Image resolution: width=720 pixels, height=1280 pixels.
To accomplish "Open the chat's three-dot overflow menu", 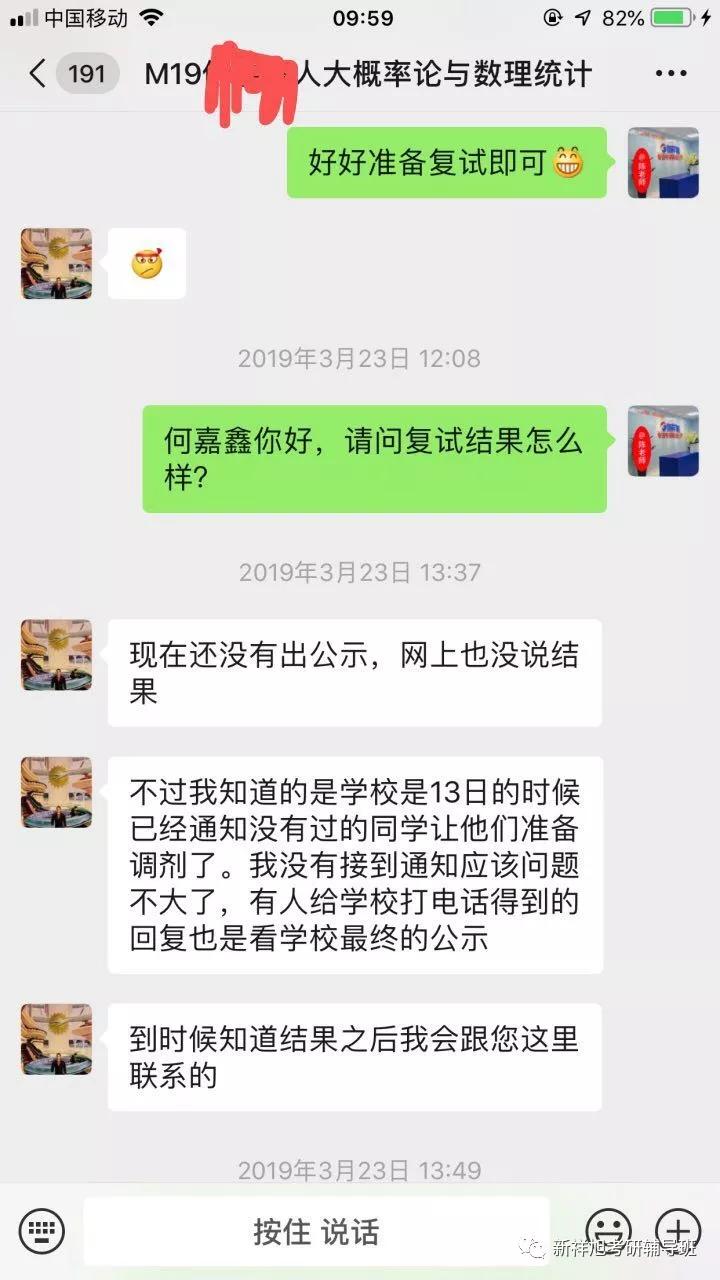I will click(x=670, y=74).
